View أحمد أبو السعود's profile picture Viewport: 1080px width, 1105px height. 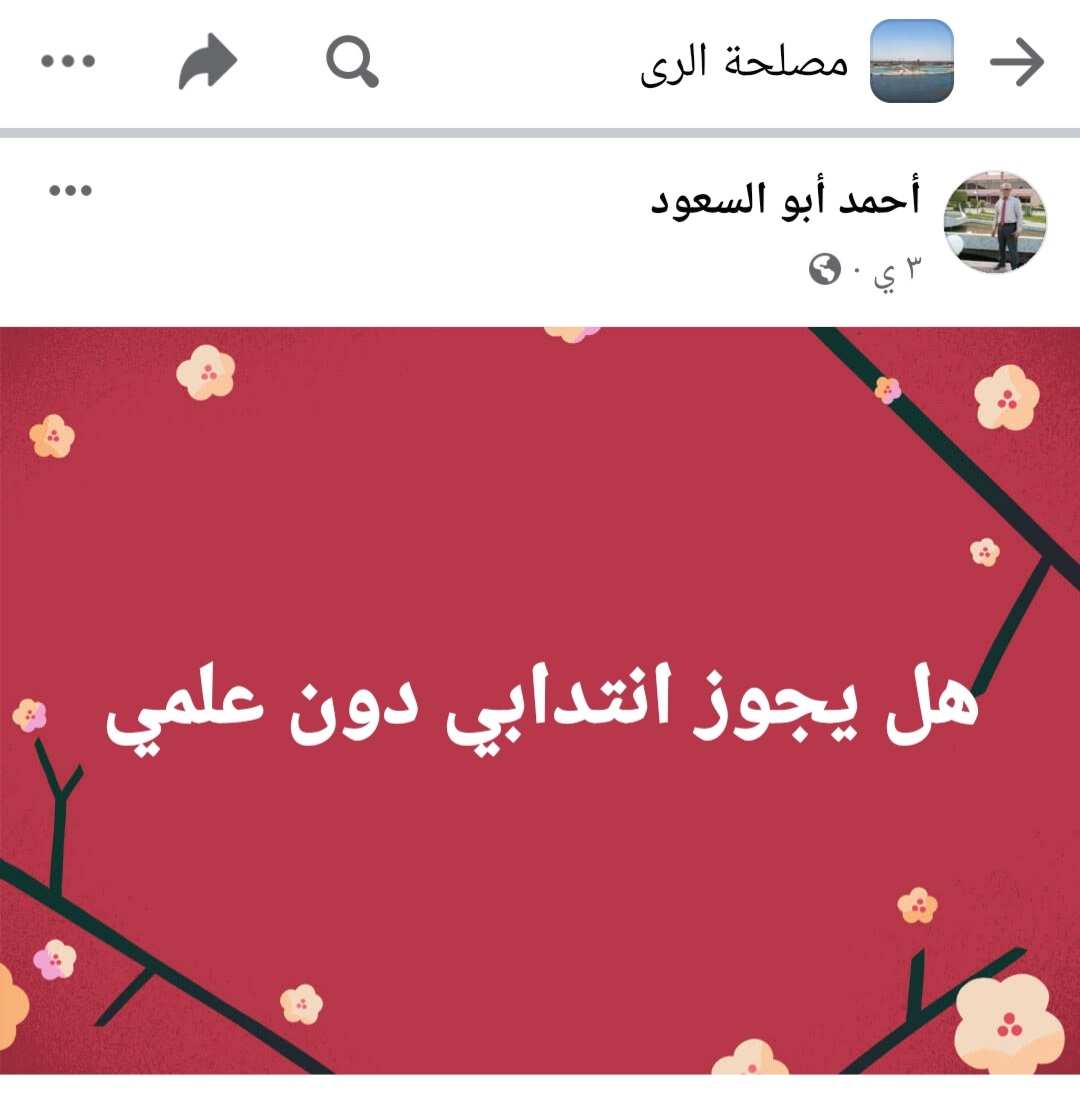pyautogui.click(x=995, y=221)
